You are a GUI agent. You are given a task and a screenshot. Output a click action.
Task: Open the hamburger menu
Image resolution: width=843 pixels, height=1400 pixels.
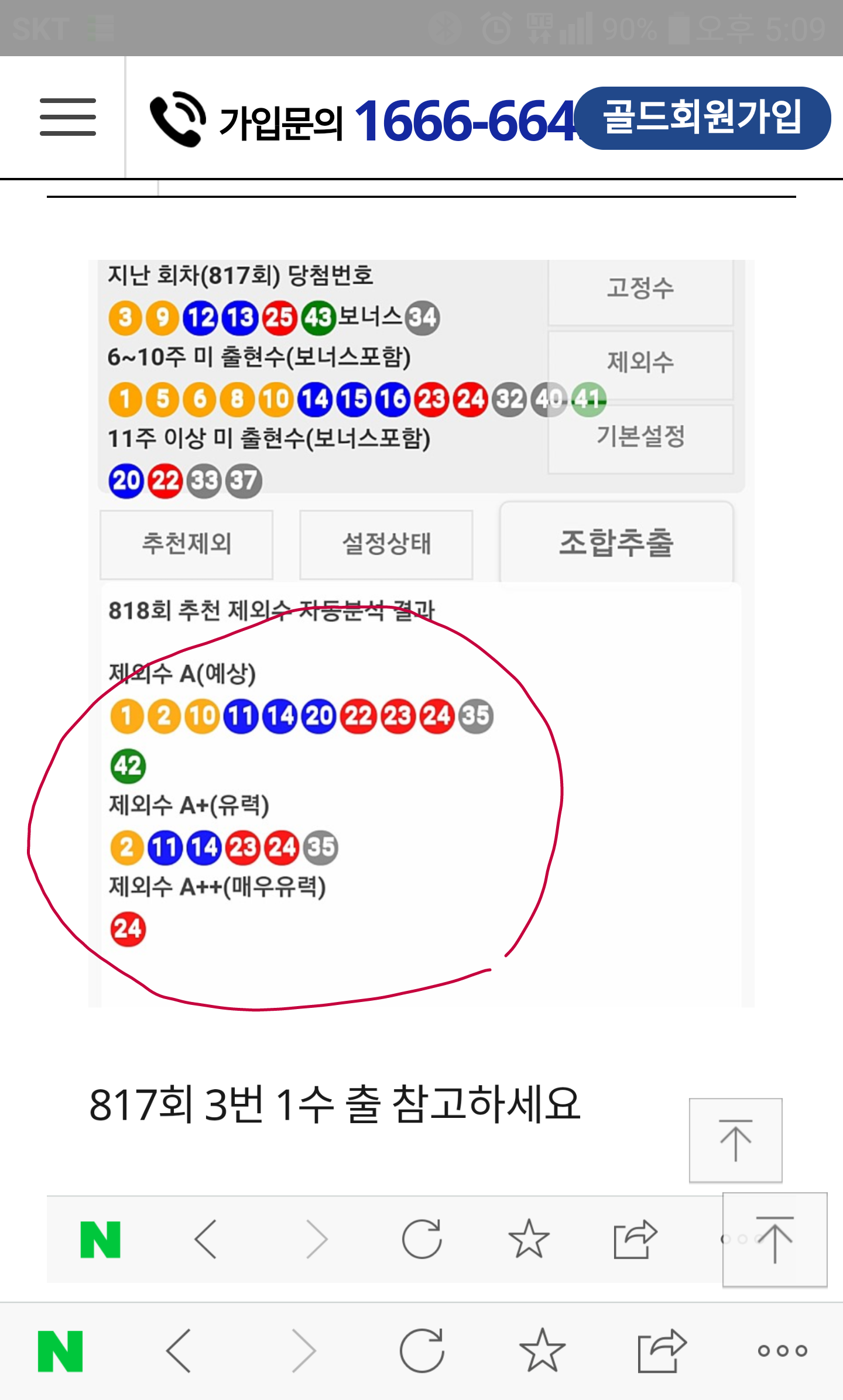pyautogui.click(x=68, y=117)
